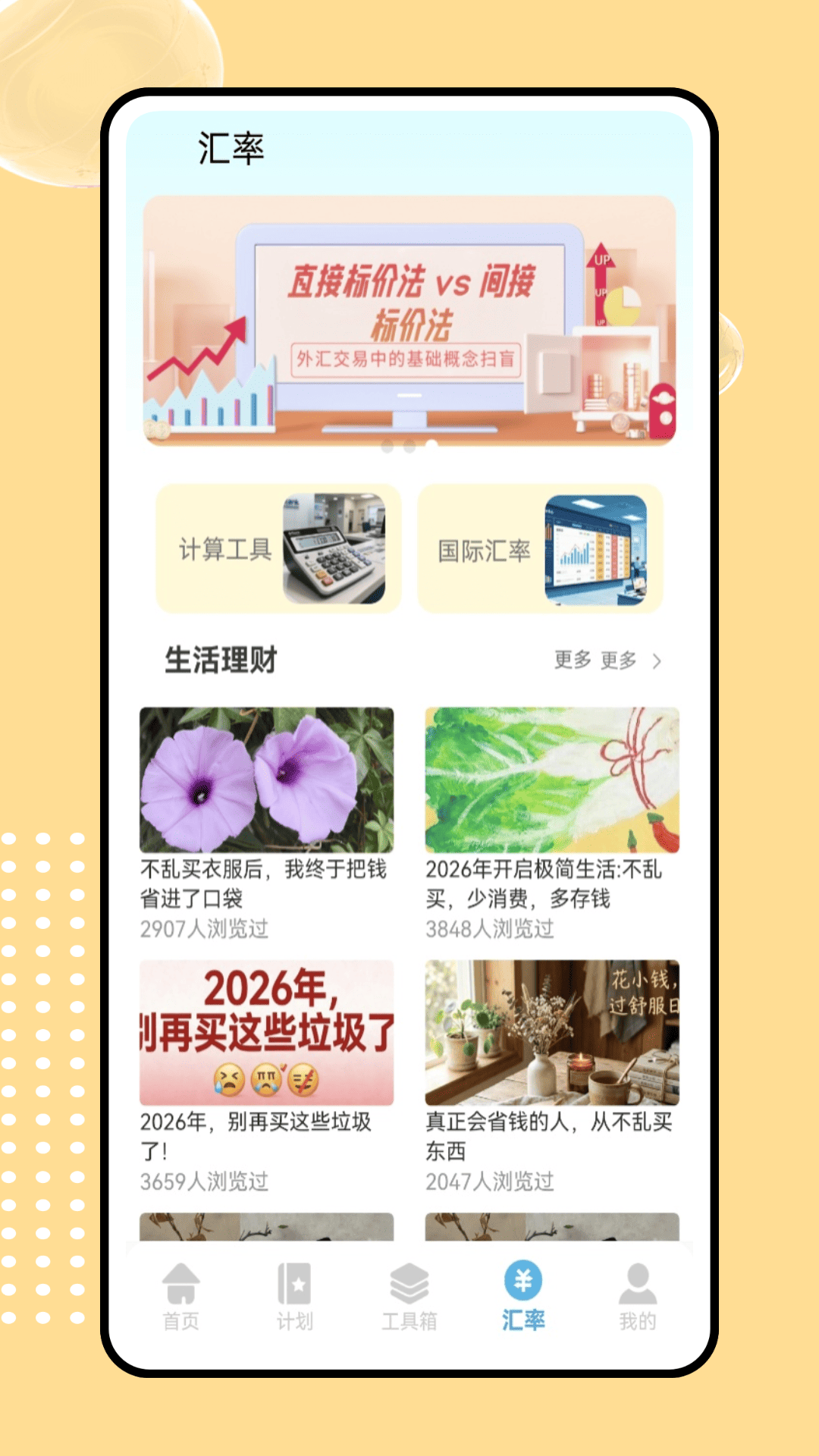The height and width of the screenshot is (1456, 819).
Task: Open the 计算工具 card
Action: coord(227,548)
